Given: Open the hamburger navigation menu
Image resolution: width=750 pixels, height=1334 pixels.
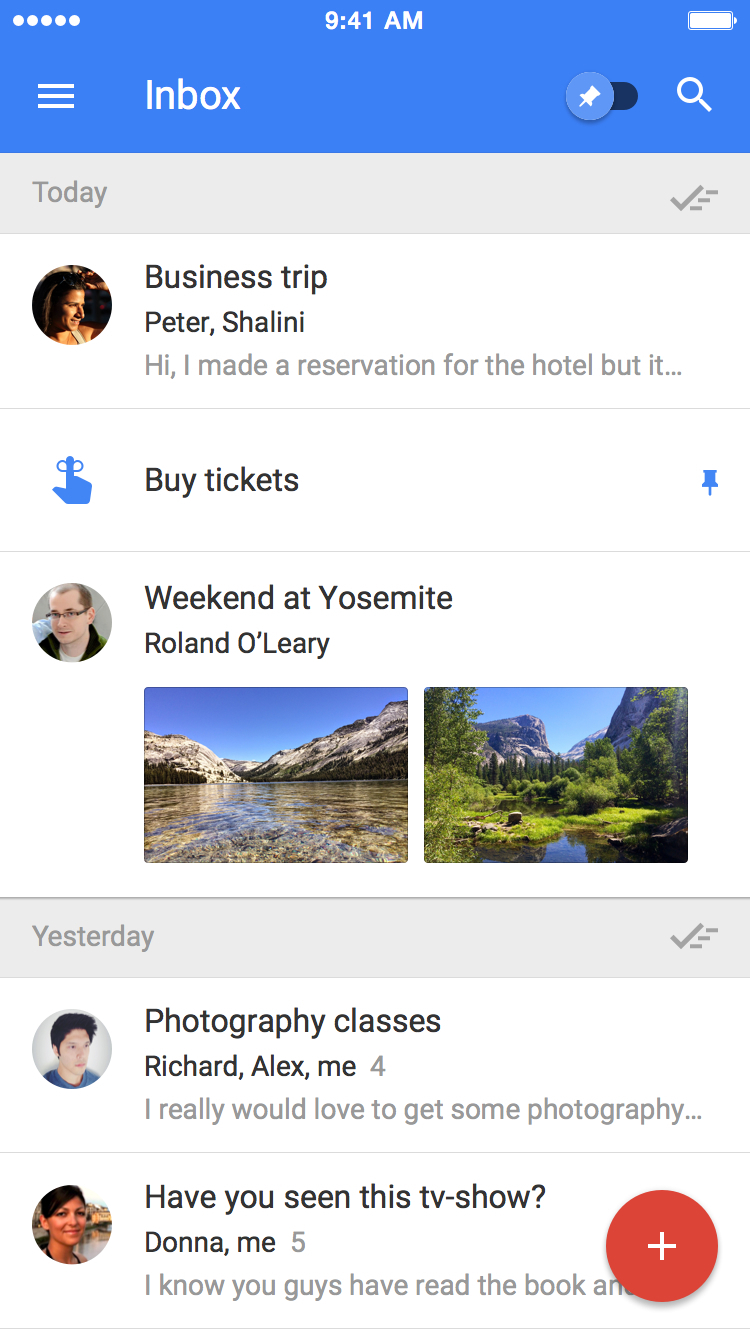Looking at the screenshot, I should pos(56,96).
